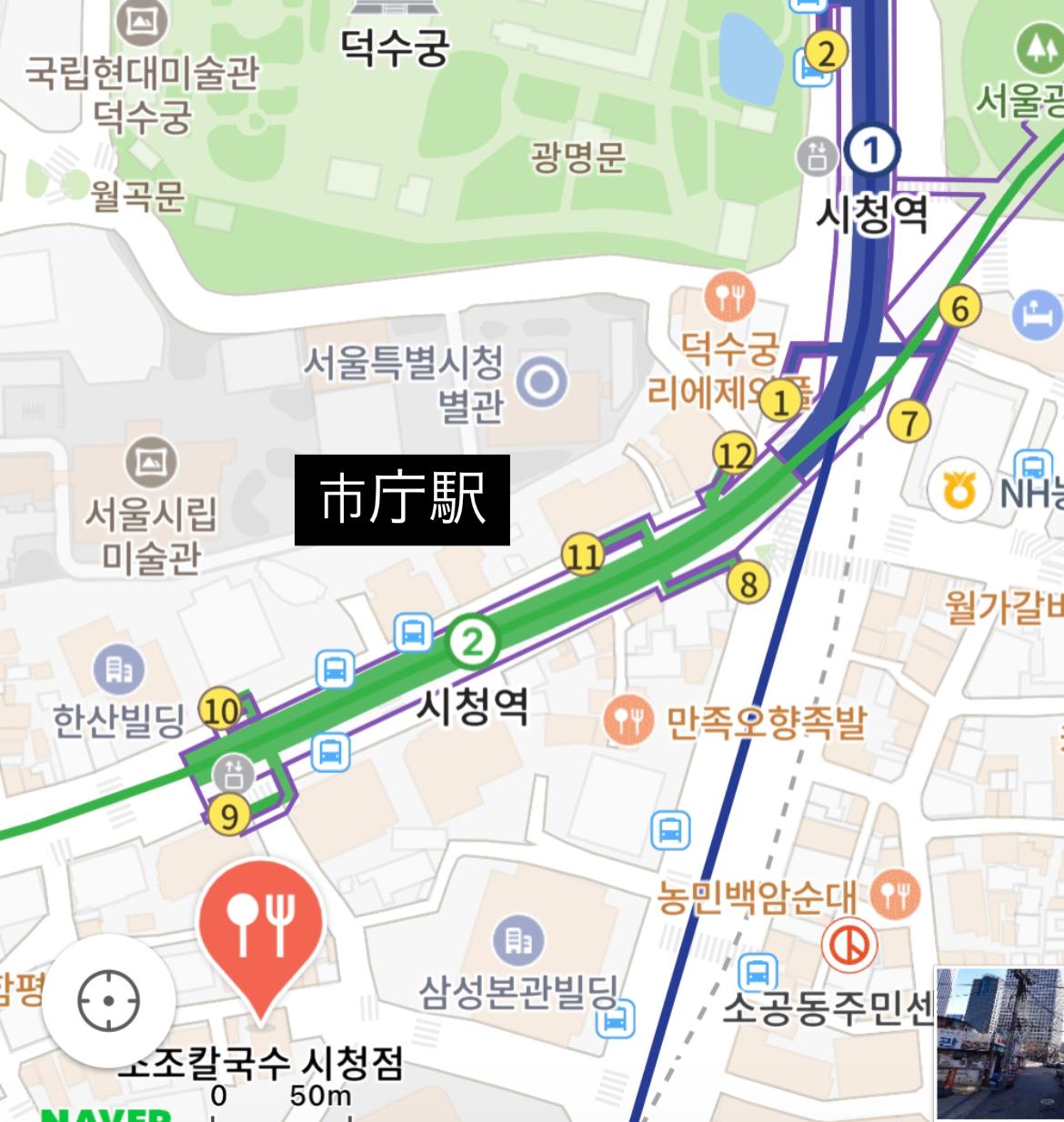This screenshot has height=1122, width=1064.
Task: Select the 서울특별시청 별관 marker
Action: click(542, 383)
